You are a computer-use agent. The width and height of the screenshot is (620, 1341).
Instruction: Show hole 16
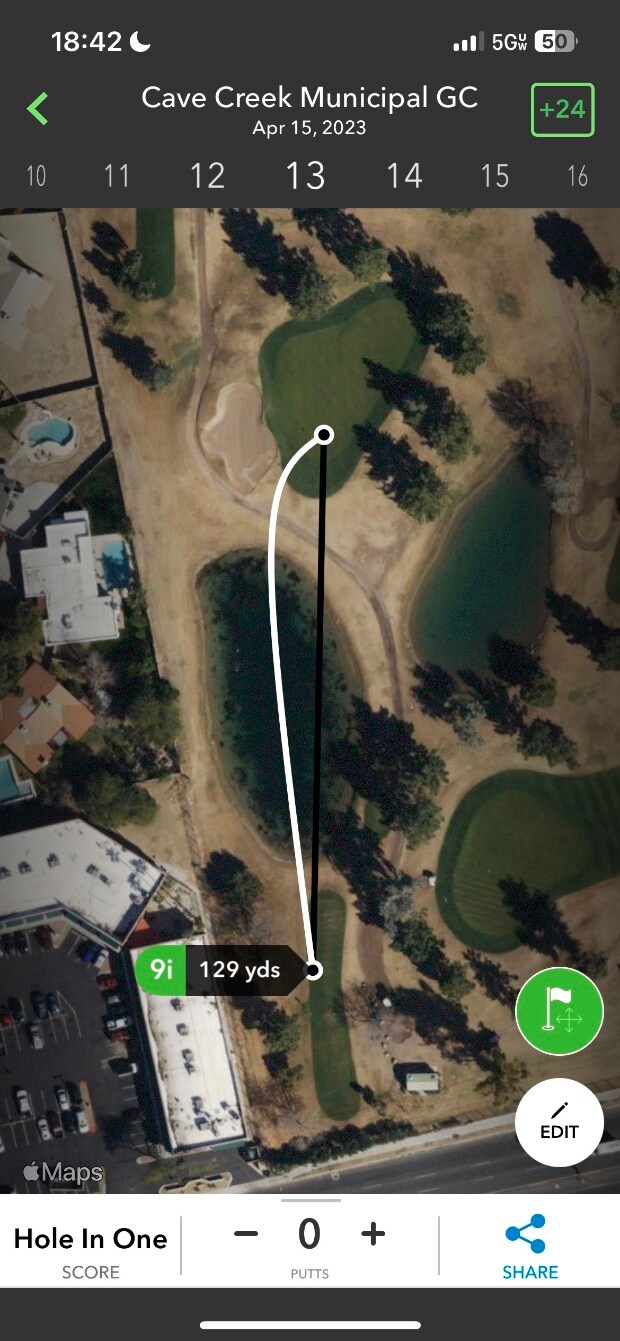pos(578,177)
